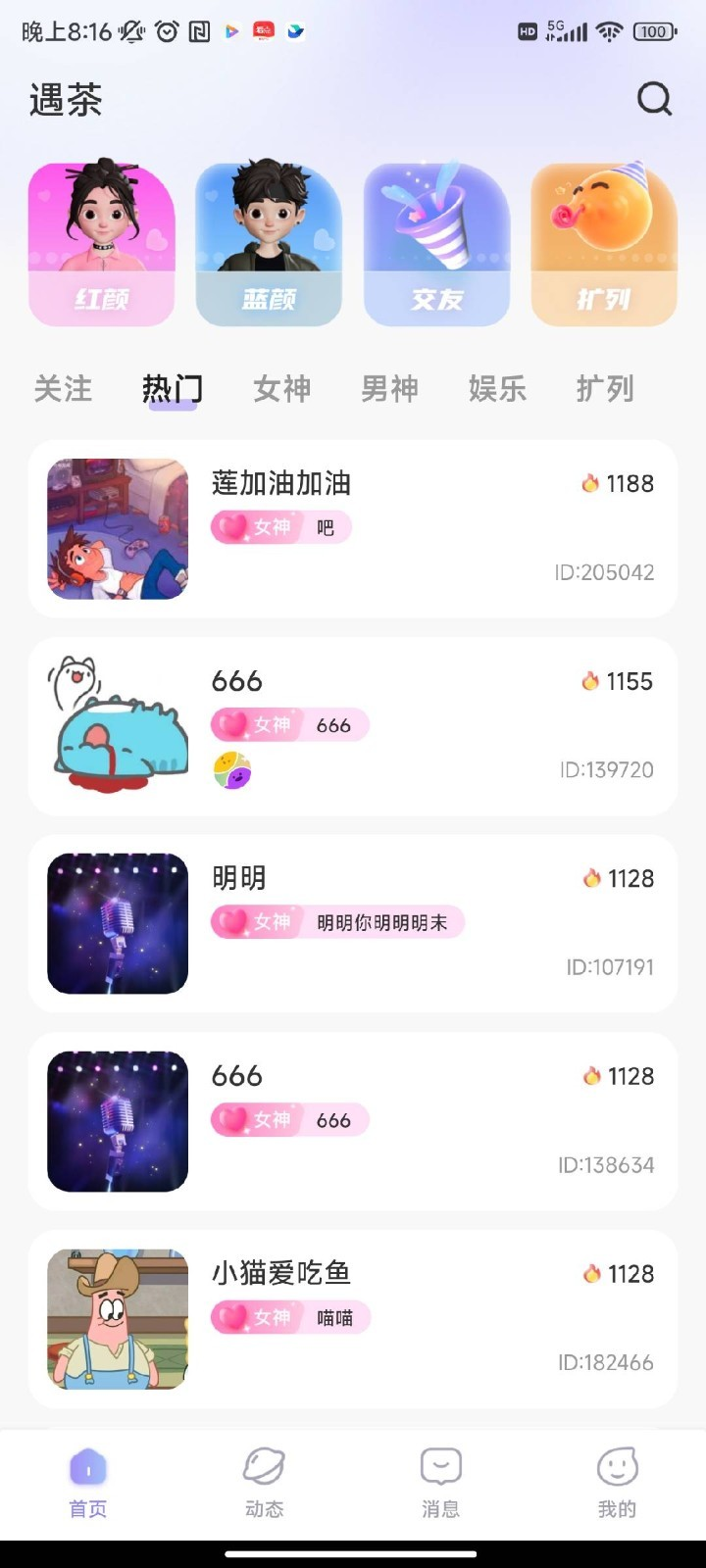Viewport: 706px width, 1568px height.
Task: Show the 男神 tab
Action: 389,389
